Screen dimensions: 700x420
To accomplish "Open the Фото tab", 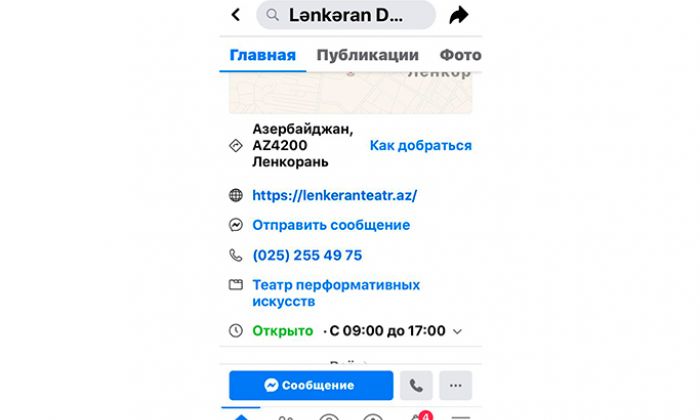I will 459,55.
